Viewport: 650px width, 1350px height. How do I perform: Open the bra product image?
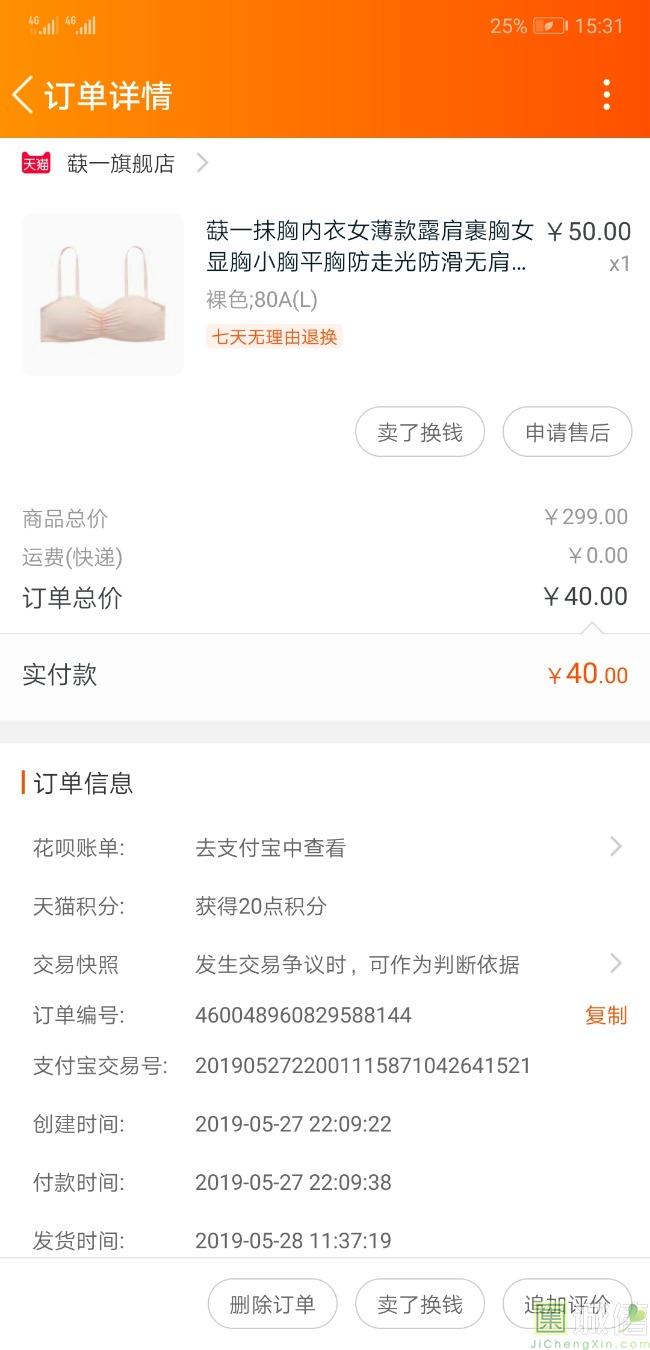pyautogui.click(x=103, y=294)
